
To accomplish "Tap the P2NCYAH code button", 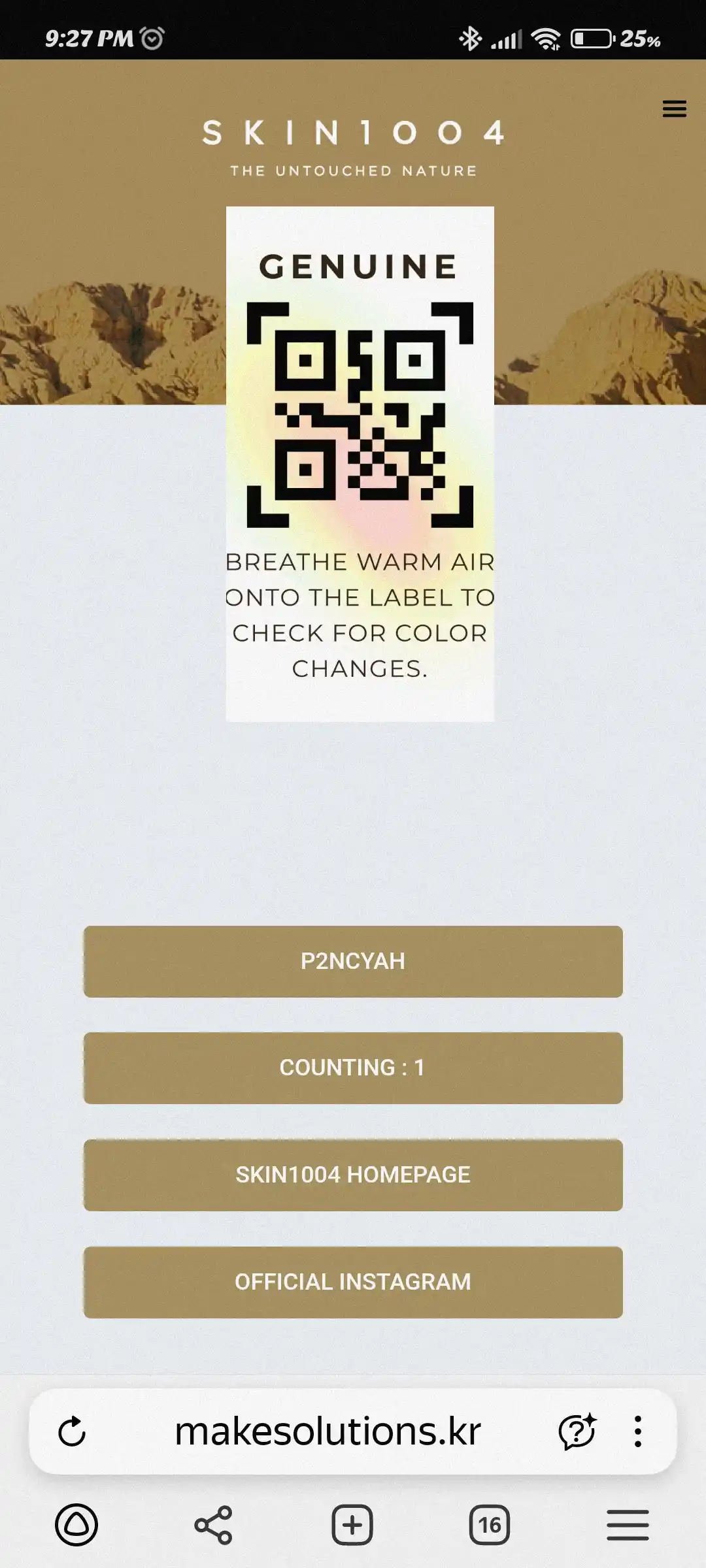I will point(353,961).
